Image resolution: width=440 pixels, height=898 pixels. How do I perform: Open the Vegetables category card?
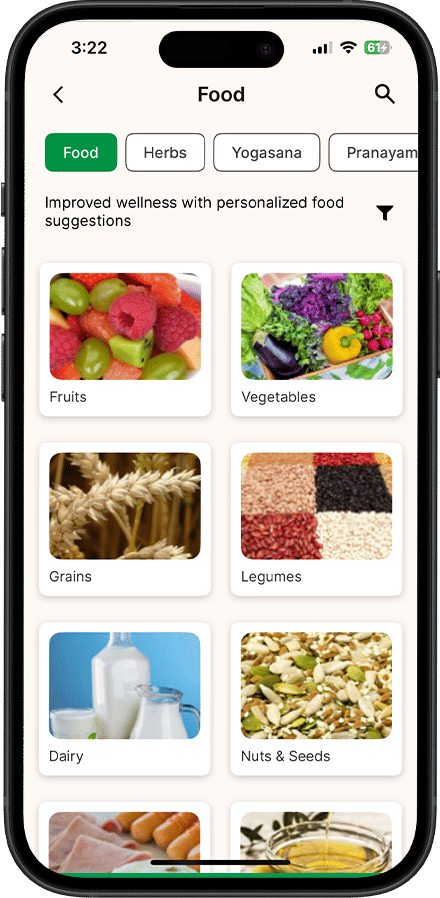click(316, 340)
